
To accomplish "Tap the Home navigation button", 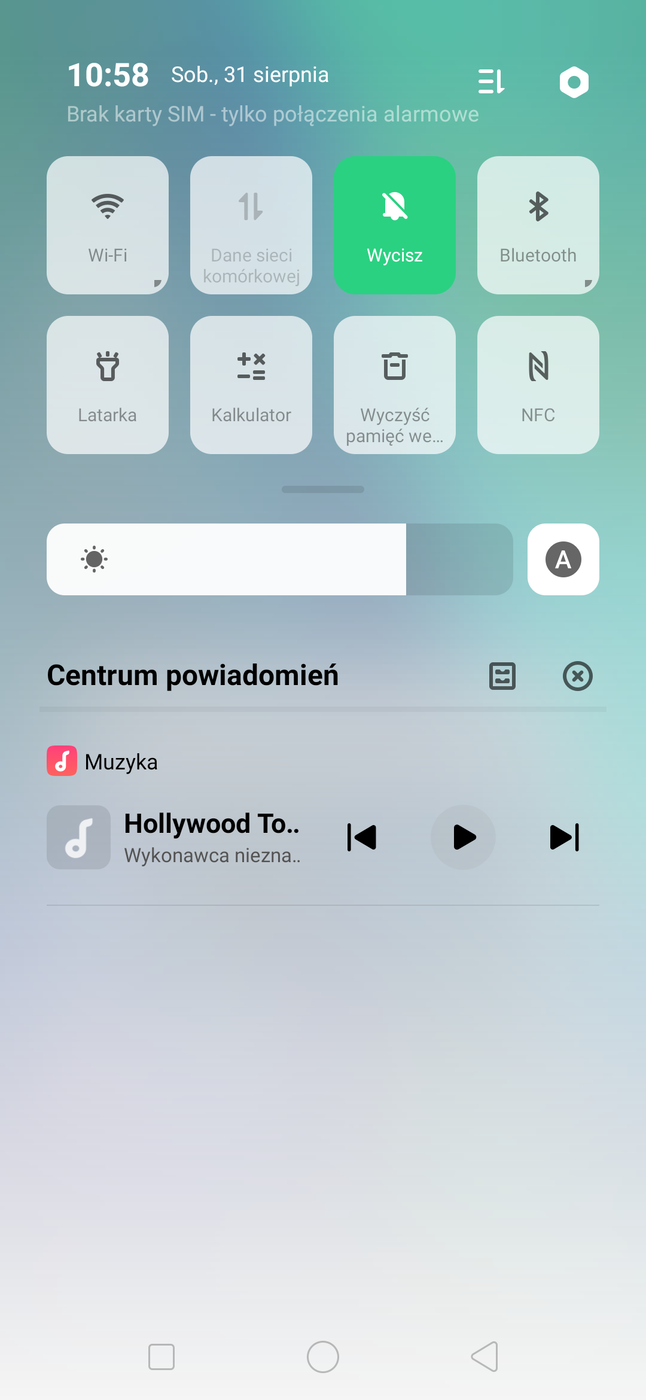I will point(322,1357).
